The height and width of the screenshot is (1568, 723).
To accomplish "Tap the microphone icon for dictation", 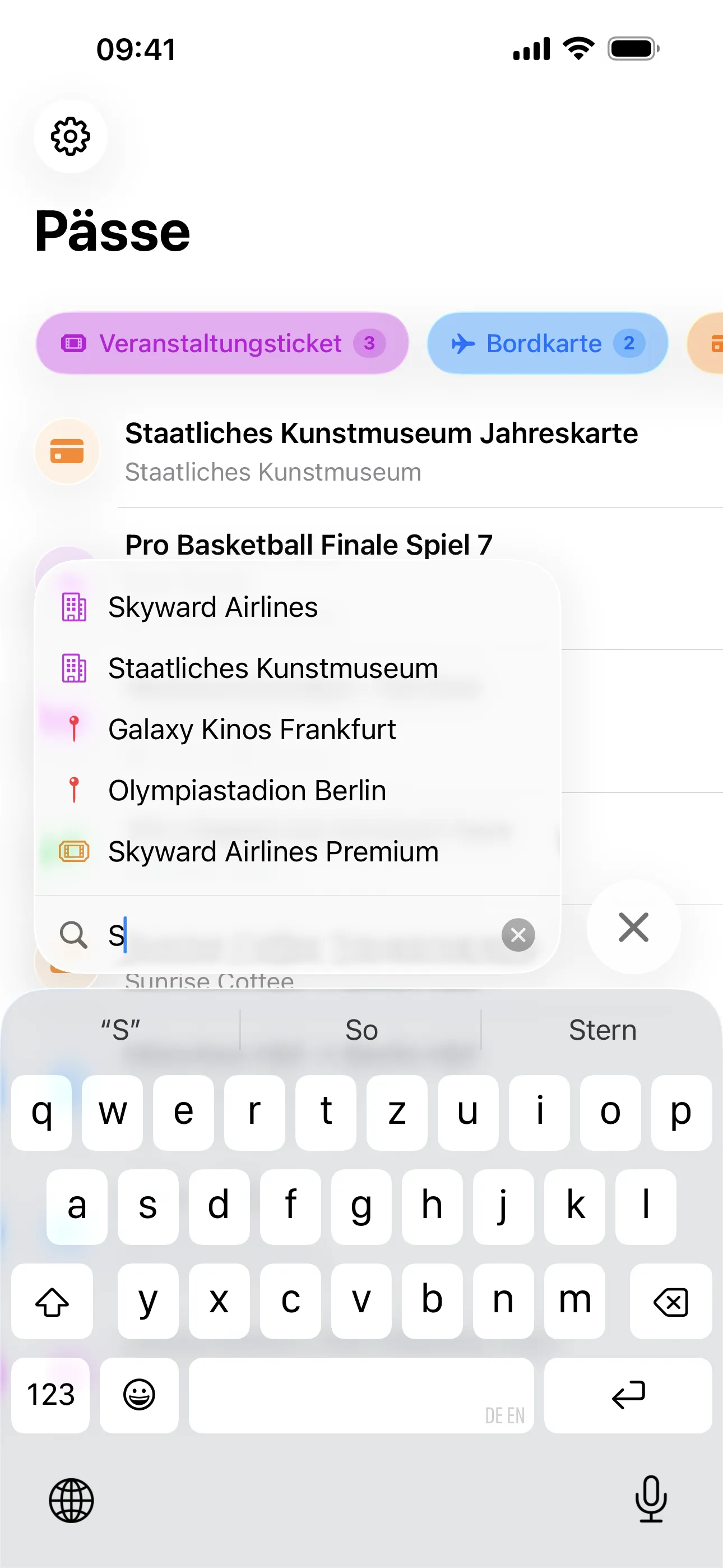I will 651,1501.
